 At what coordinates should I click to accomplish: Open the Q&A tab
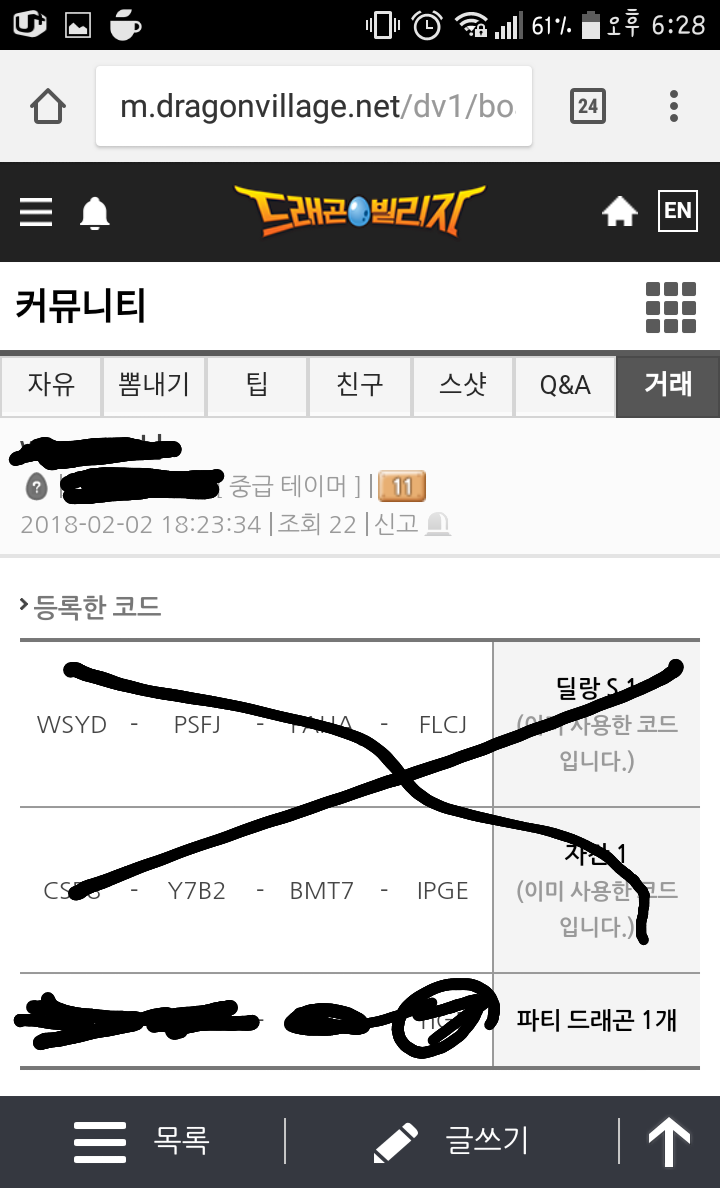coord(565,385)
